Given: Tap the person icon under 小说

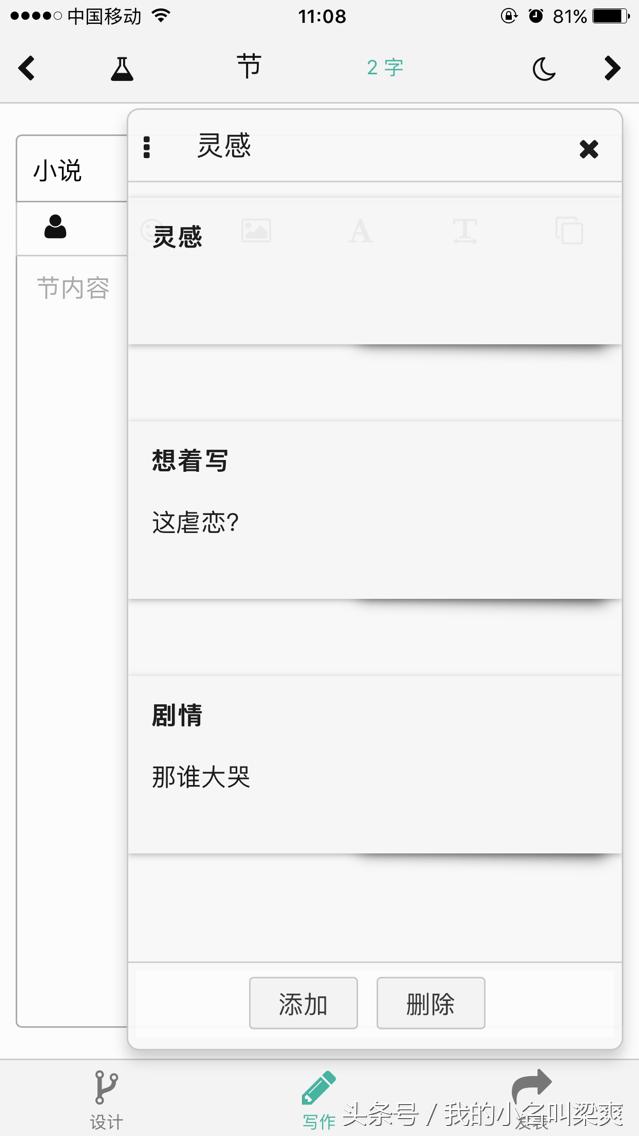Looking at the screenshot, I should point(56,229).
